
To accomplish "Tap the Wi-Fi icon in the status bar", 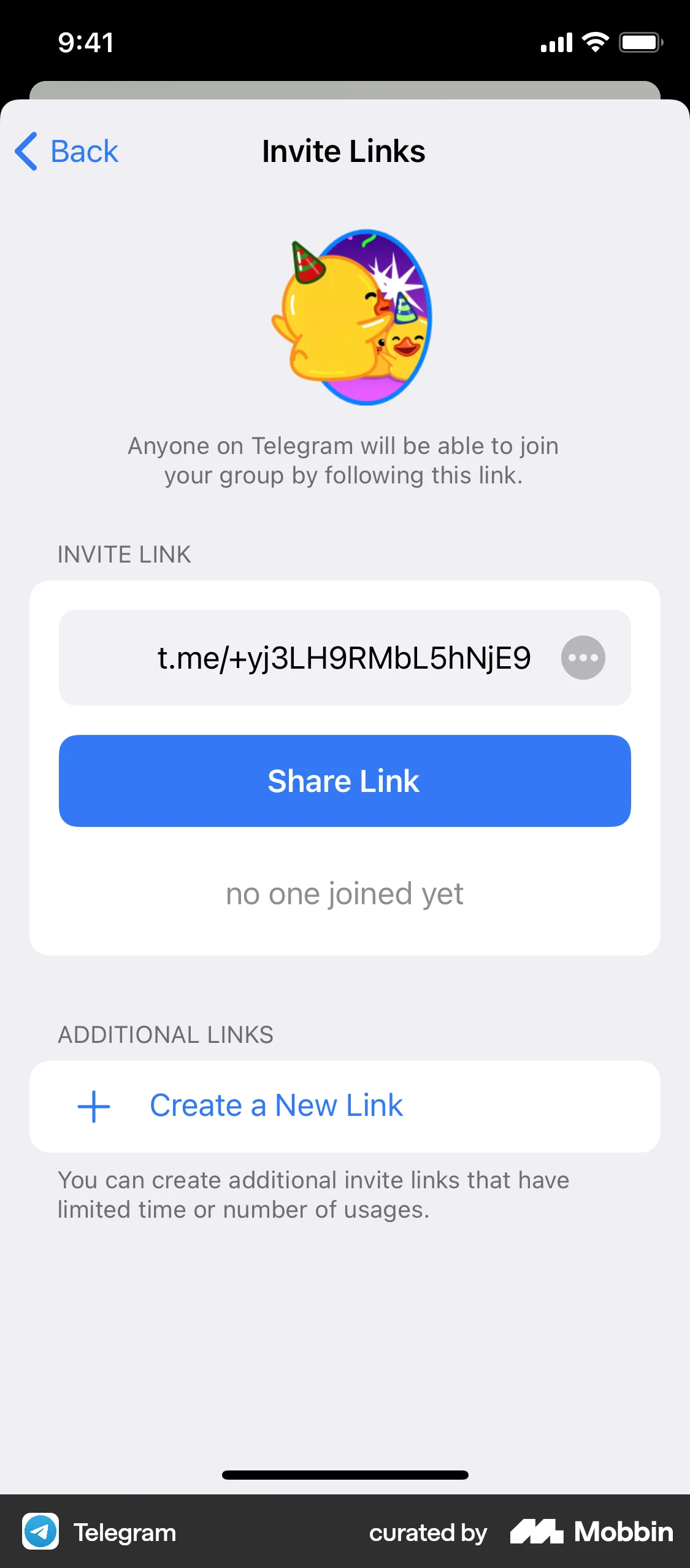I will click(x=594, y=42).
